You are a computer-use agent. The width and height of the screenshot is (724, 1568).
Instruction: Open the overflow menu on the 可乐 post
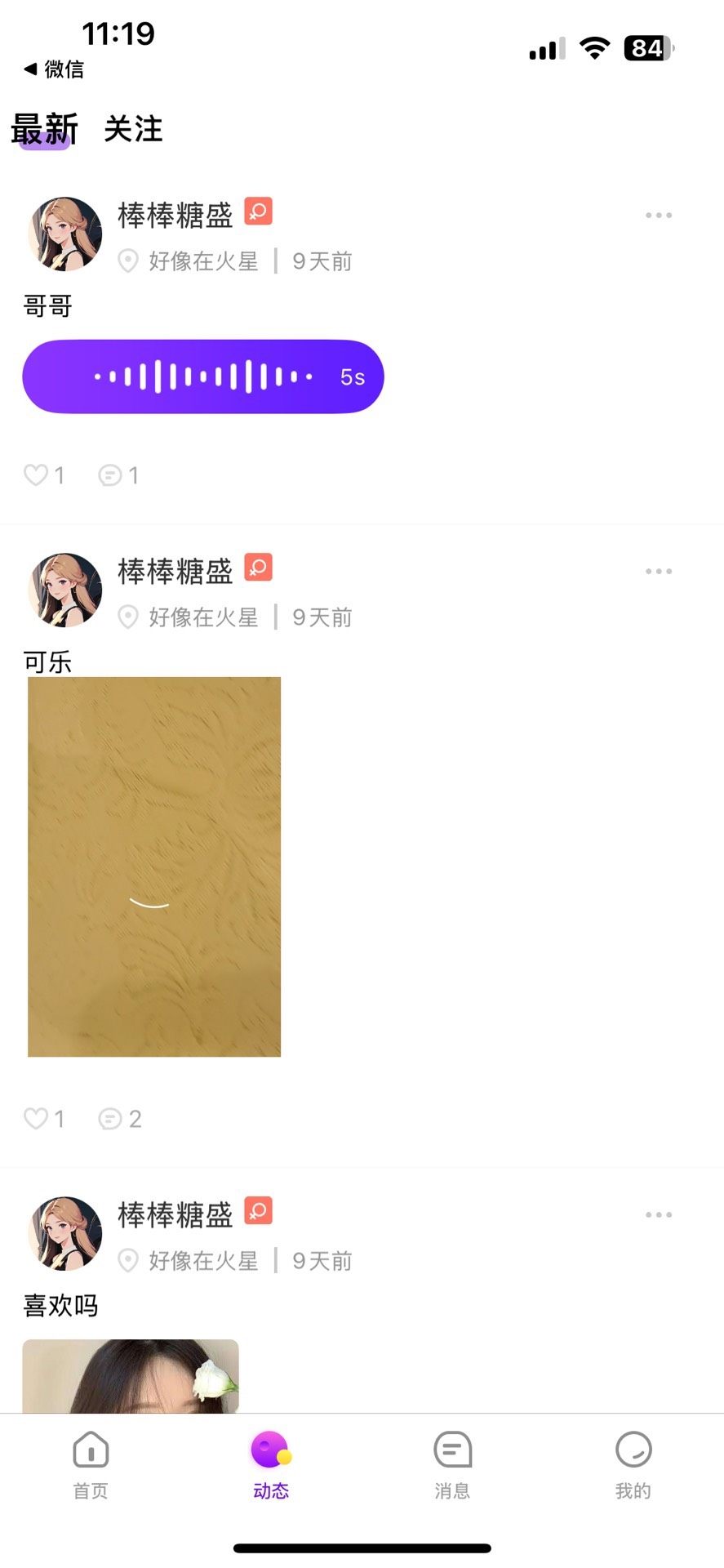pos(658,572)
